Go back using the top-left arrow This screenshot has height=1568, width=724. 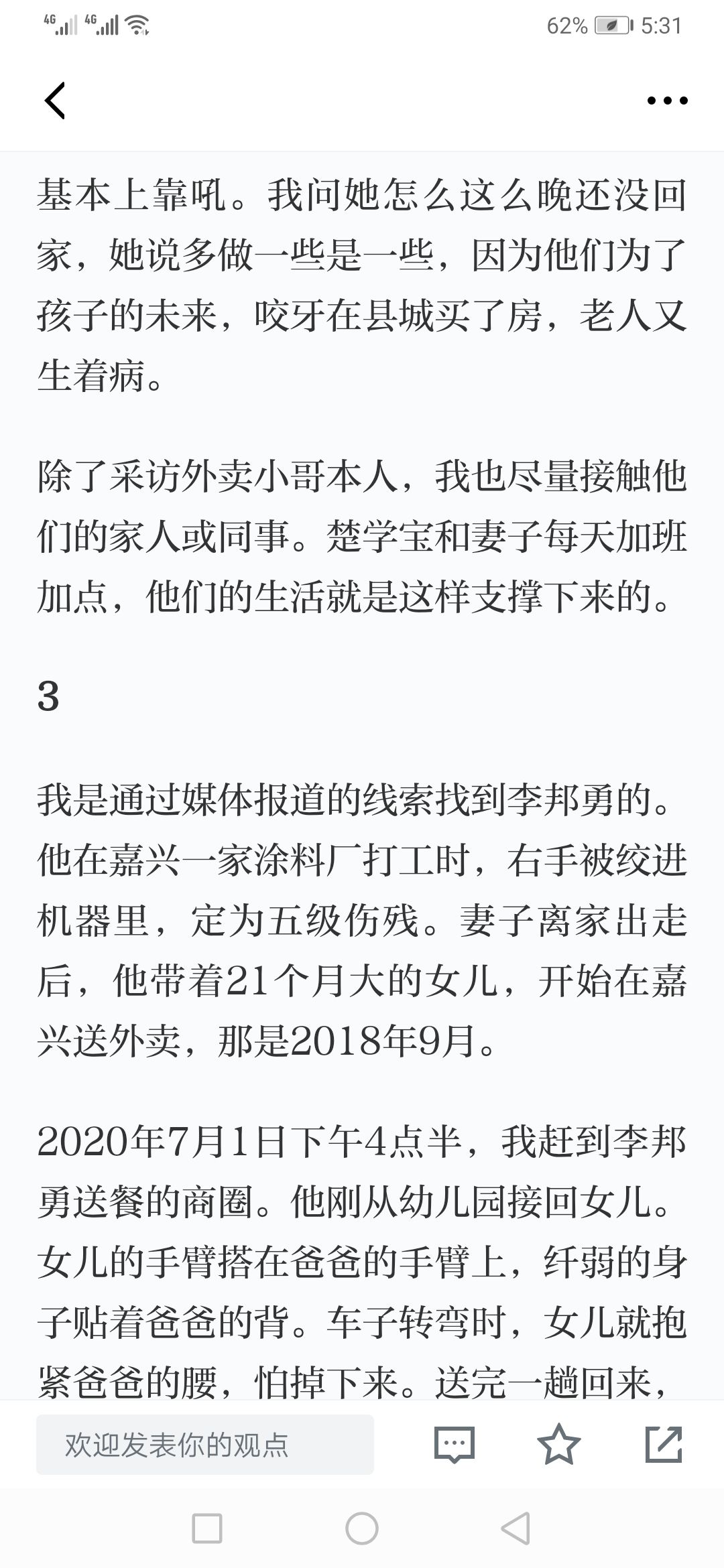pyautogui.click(x=55, y=101)
